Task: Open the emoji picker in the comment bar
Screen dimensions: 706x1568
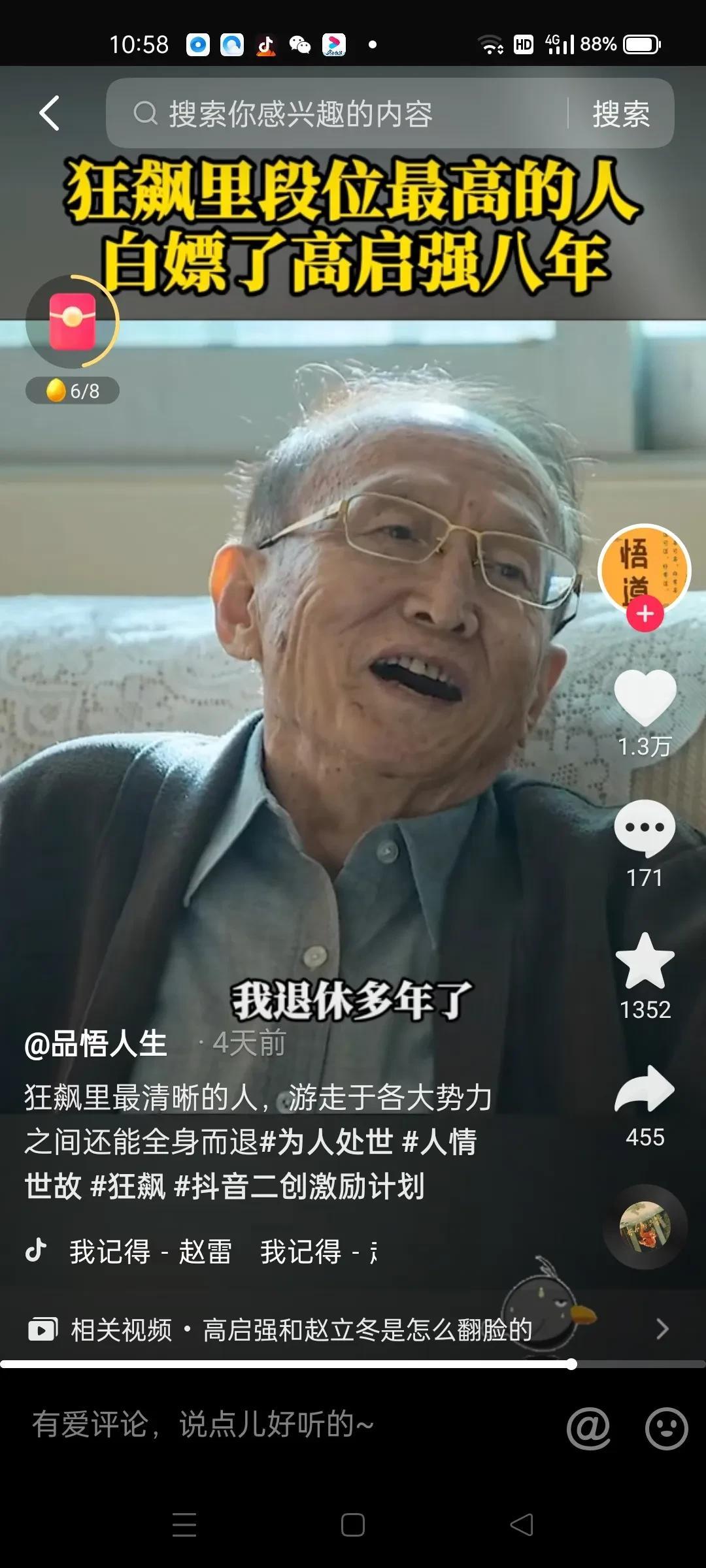Action: pyautogui.click(x=666, y=1429)
